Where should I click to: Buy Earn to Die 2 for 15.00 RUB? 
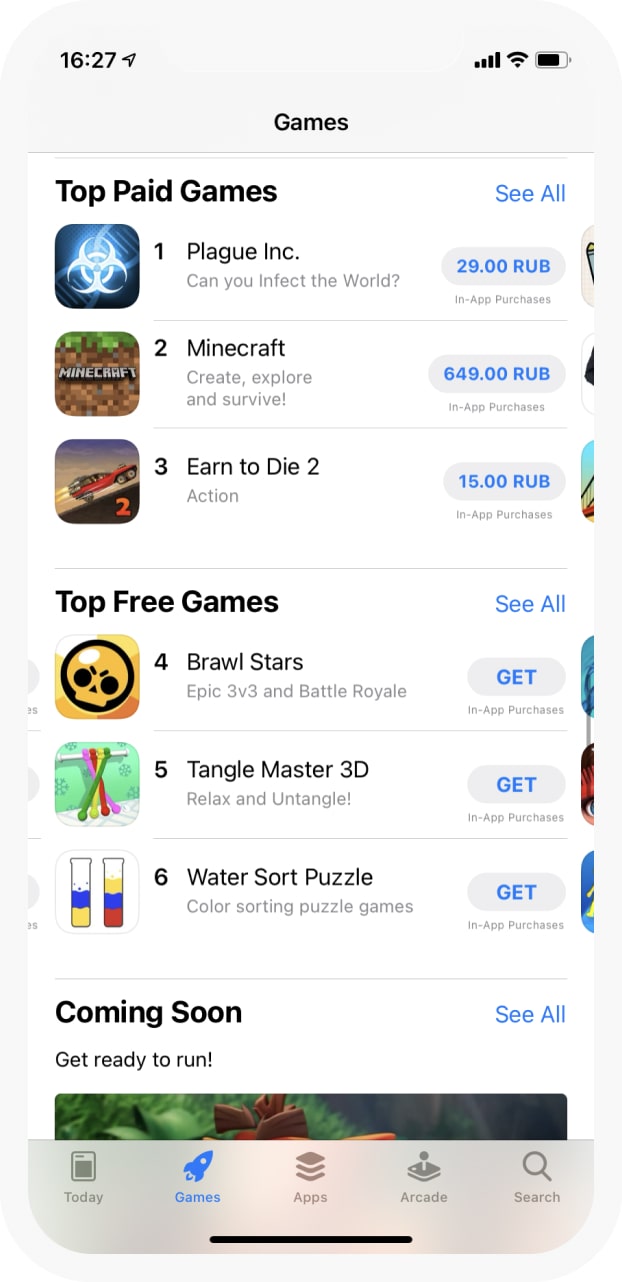click(x=504, y=482)
